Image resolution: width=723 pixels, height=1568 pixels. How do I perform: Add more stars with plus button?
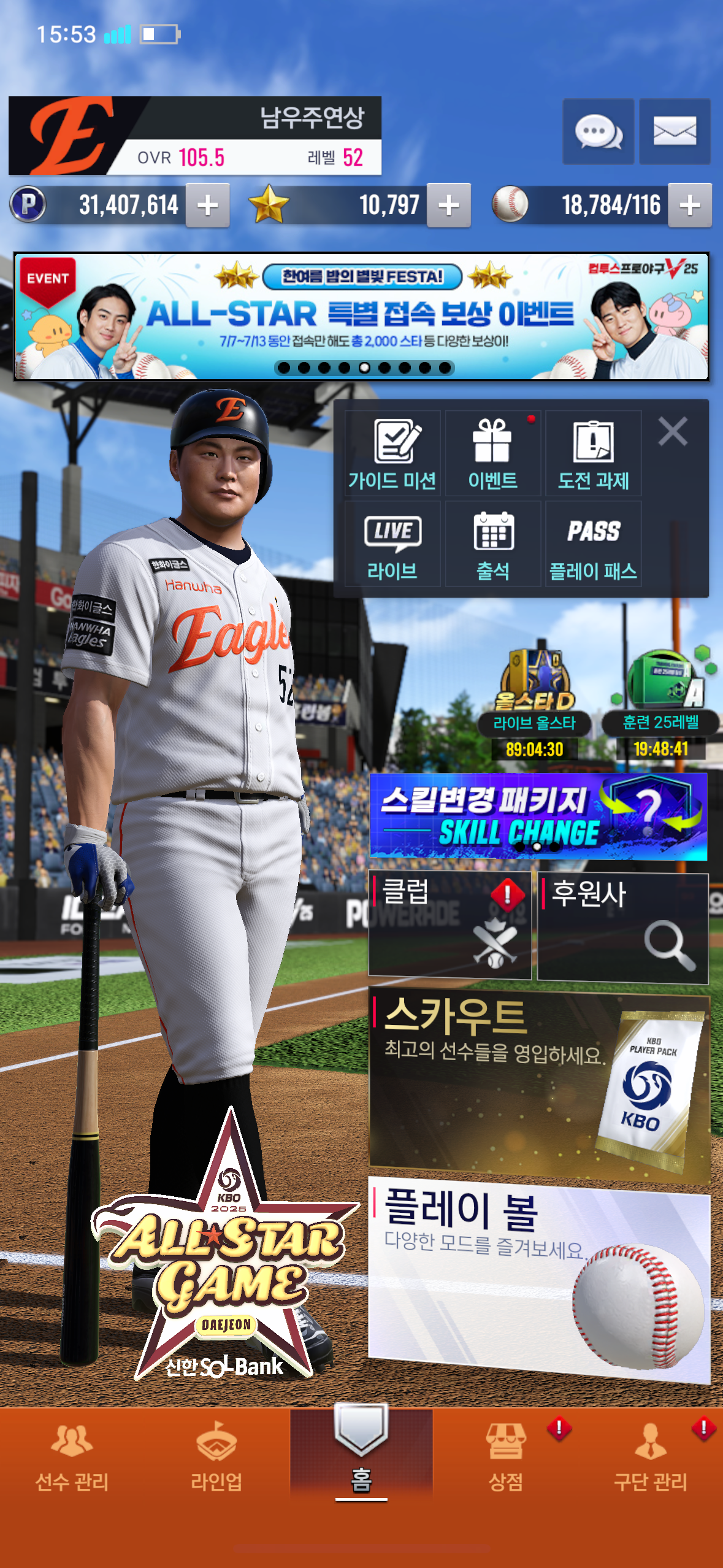(449, 206)
